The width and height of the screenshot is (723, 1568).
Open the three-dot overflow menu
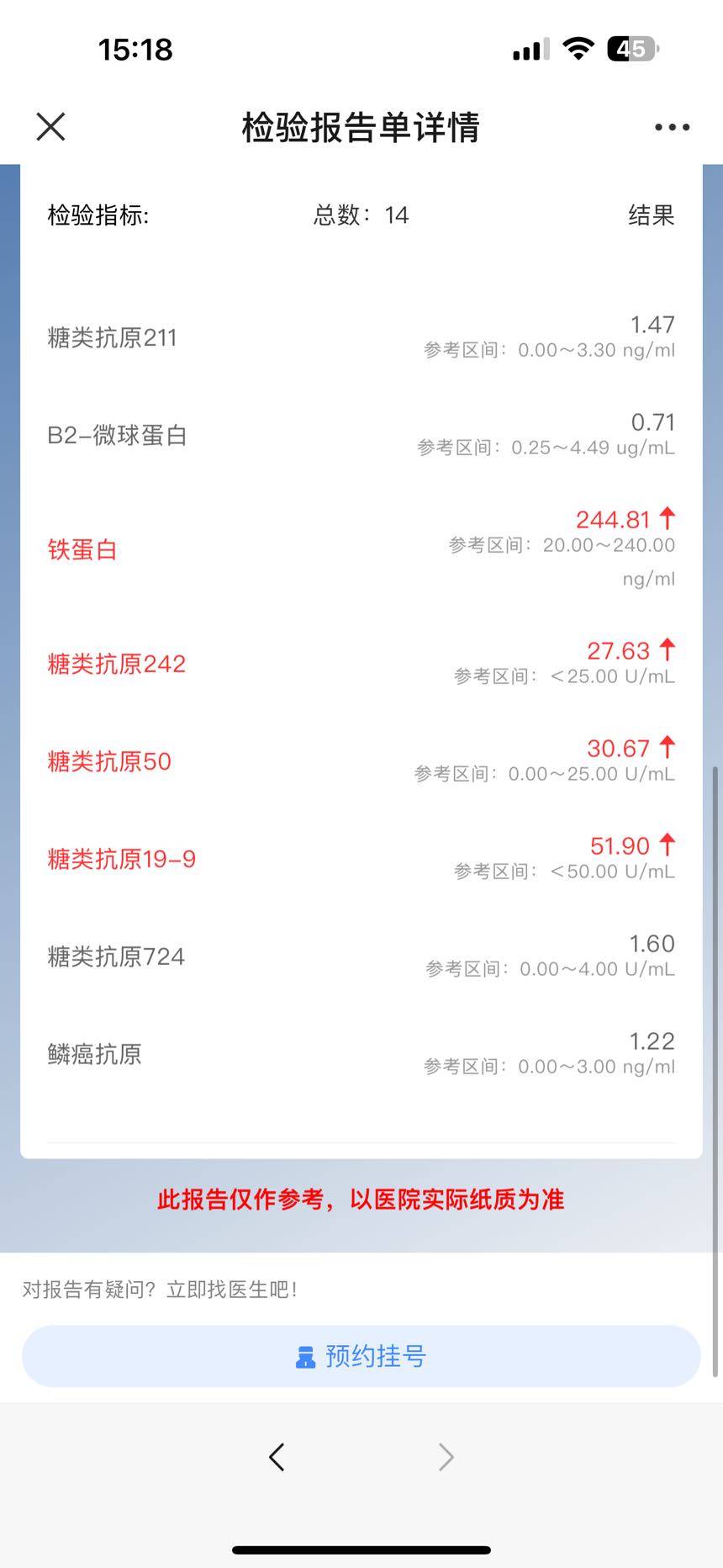672,127
